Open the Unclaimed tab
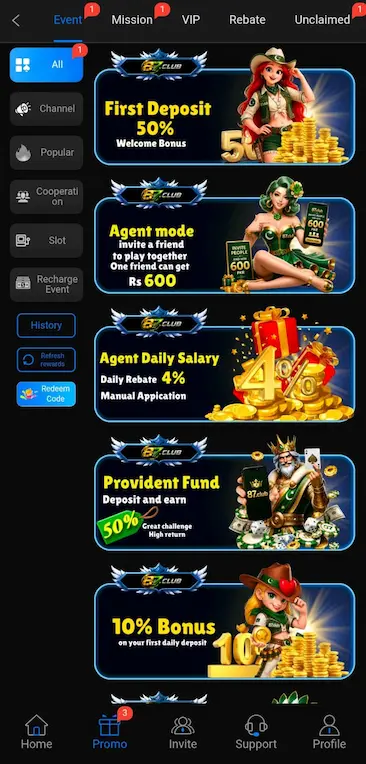 point(322,20)
